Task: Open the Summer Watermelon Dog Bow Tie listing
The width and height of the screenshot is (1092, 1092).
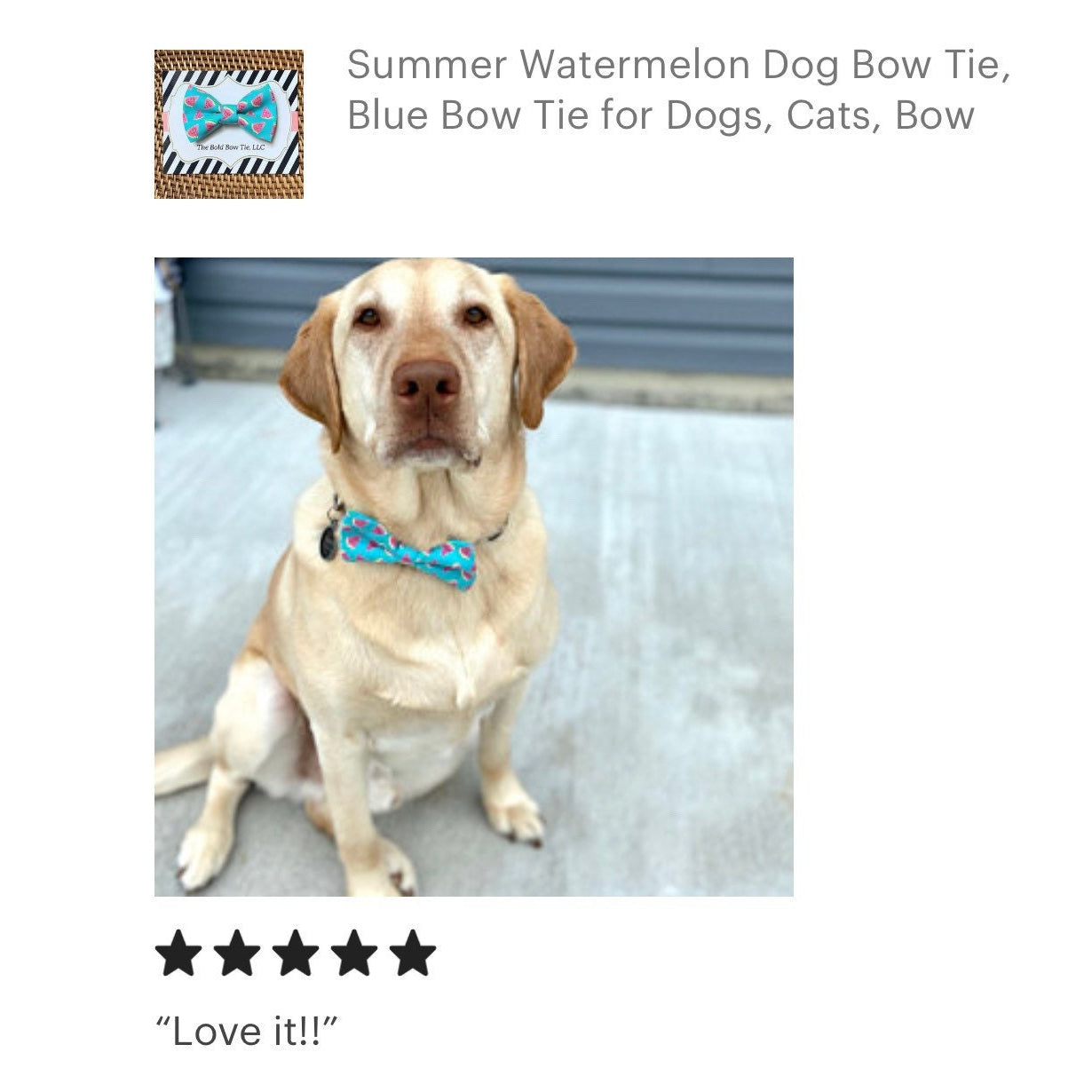Action: tap(677, 90)
